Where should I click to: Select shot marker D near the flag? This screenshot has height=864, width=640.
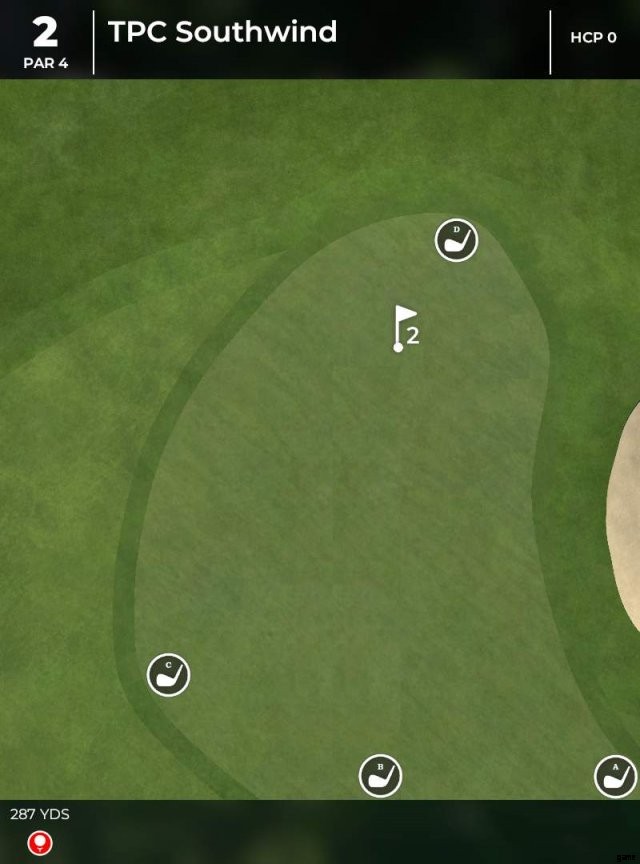[x=456, y=241]
